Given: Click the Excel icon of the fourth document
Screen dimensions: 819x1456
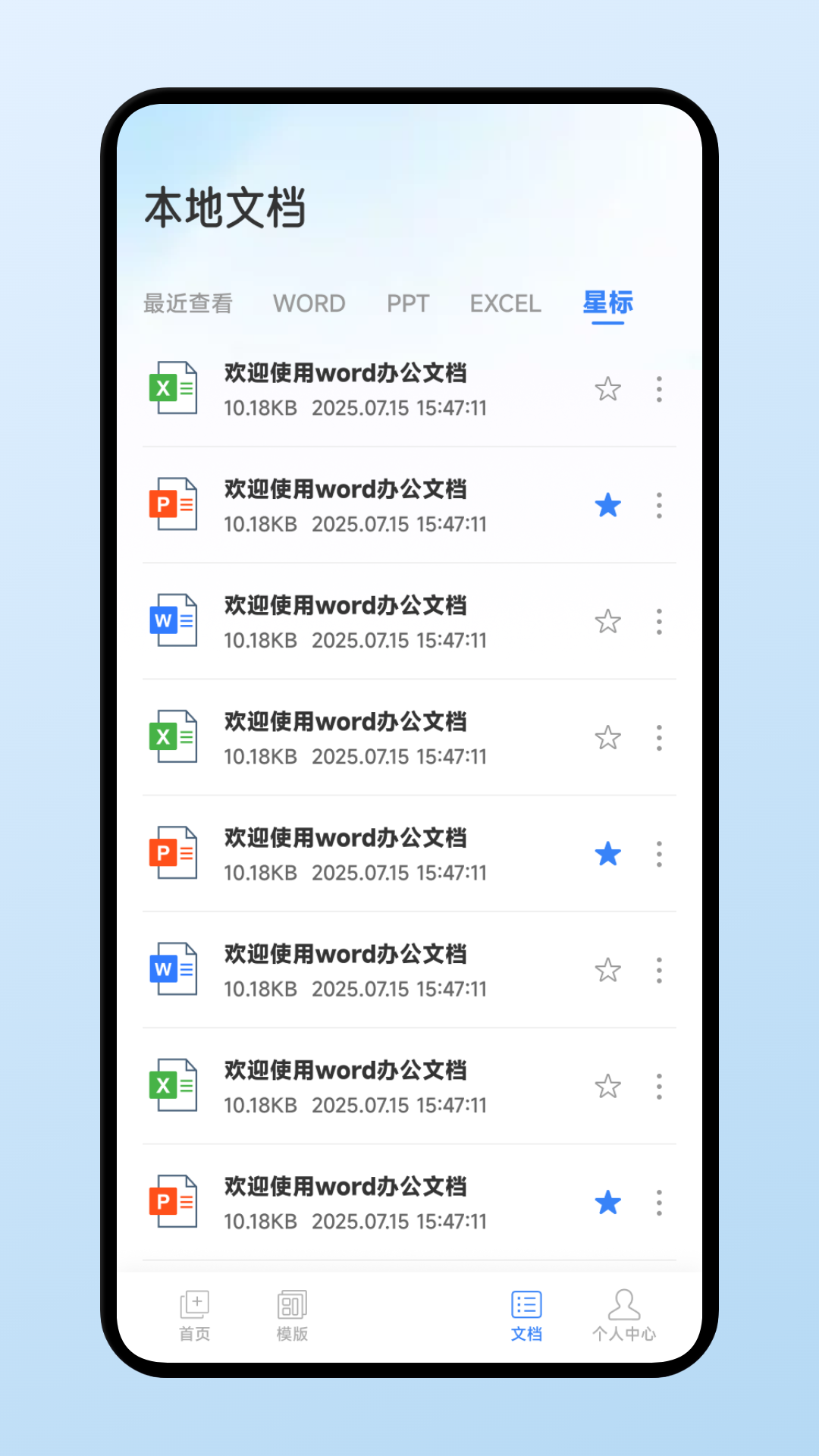Looking at the screenshot, I should 173,736.
